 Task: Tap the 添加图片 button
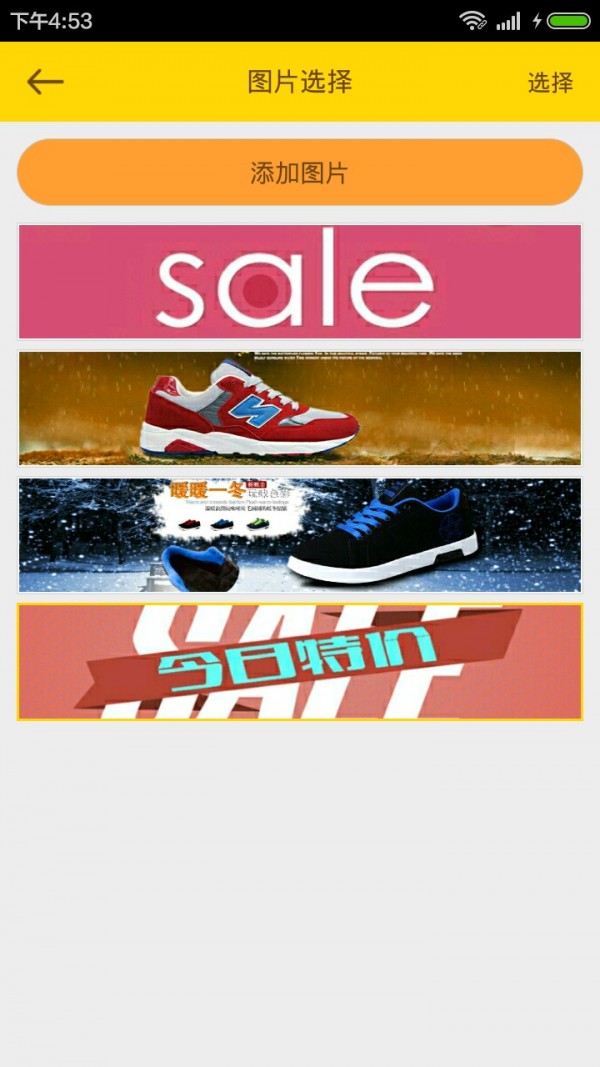coord(300,172)
